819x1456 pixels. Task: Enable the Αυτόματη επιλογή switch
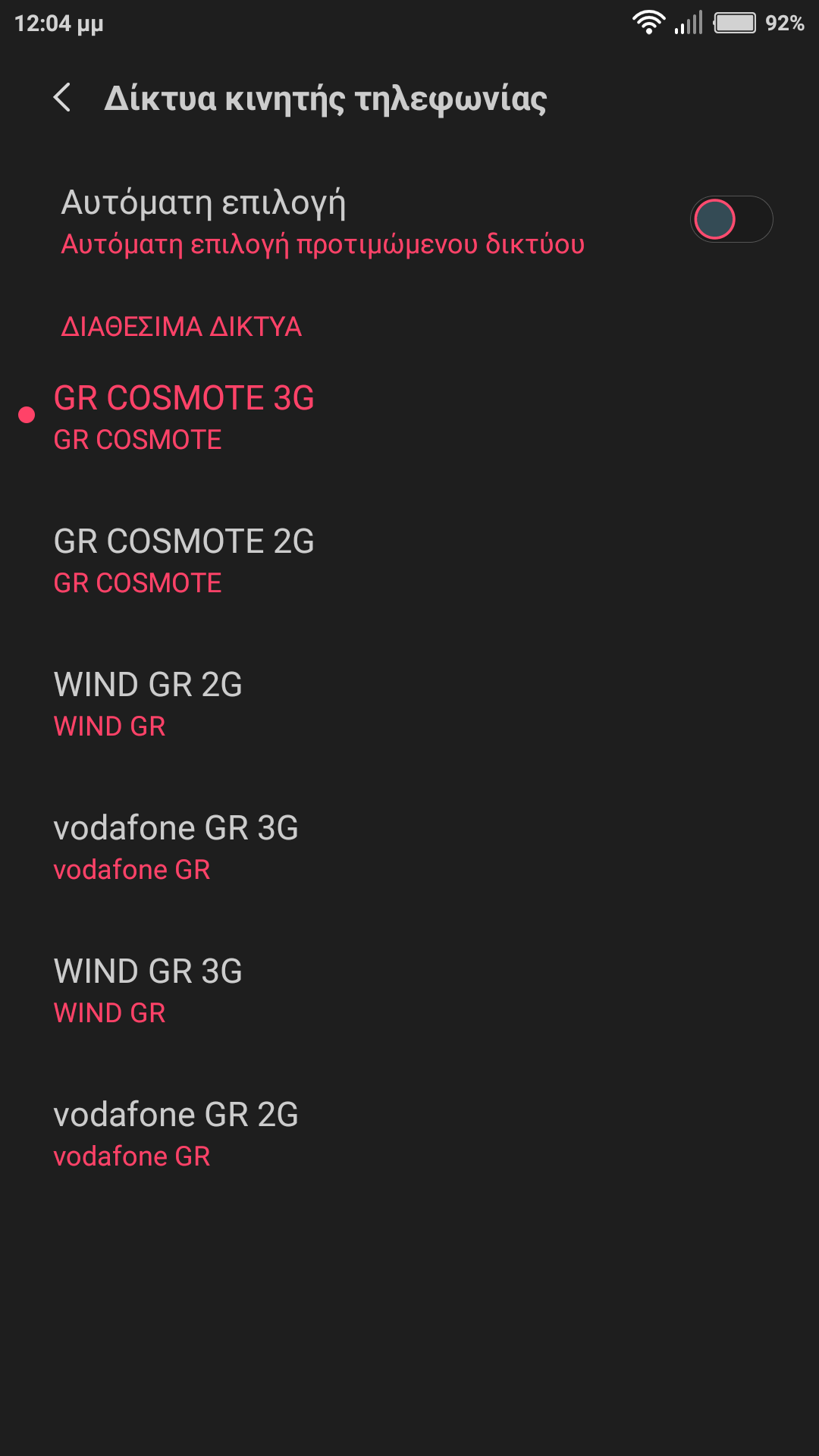coord(730,220)
